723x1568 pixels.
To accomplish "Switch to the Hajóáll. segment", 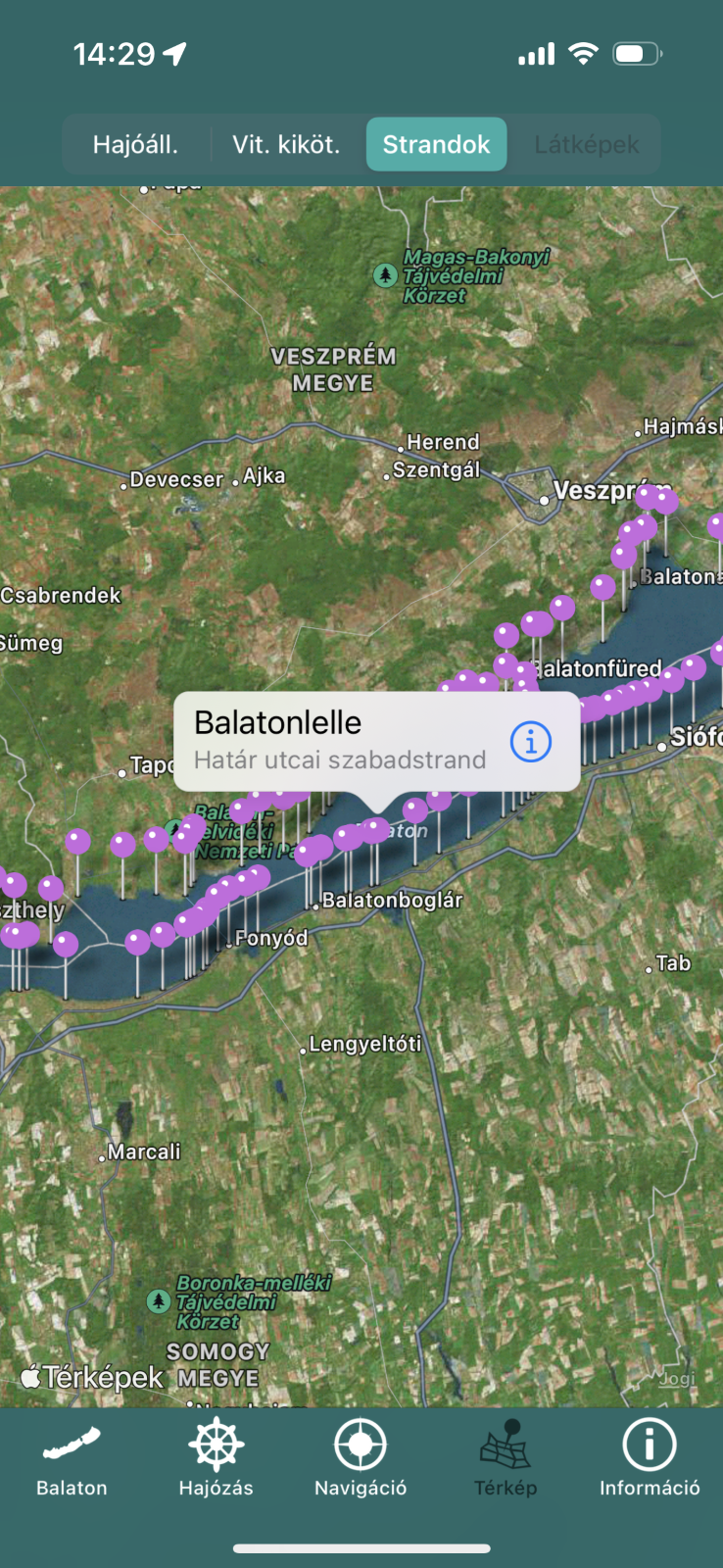I will pos(135,145).
